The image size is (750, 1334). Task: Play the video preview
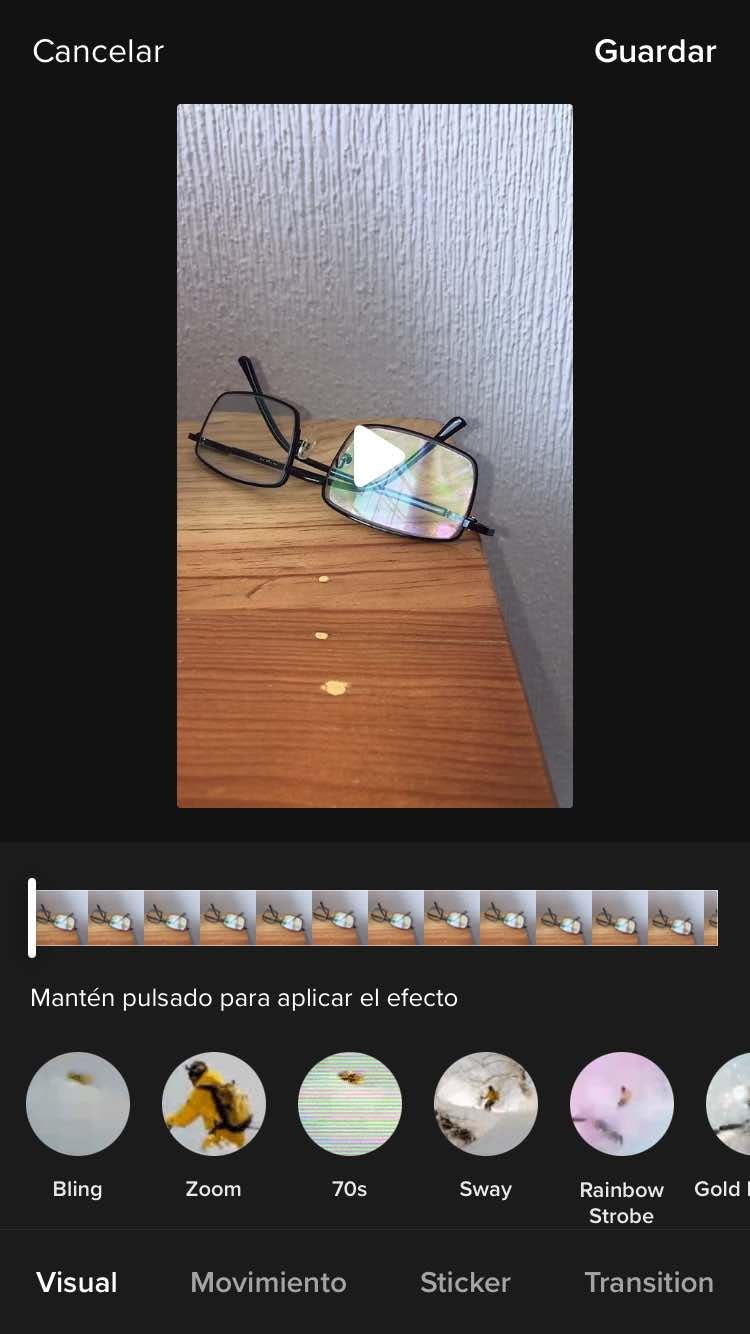[377, 457]
